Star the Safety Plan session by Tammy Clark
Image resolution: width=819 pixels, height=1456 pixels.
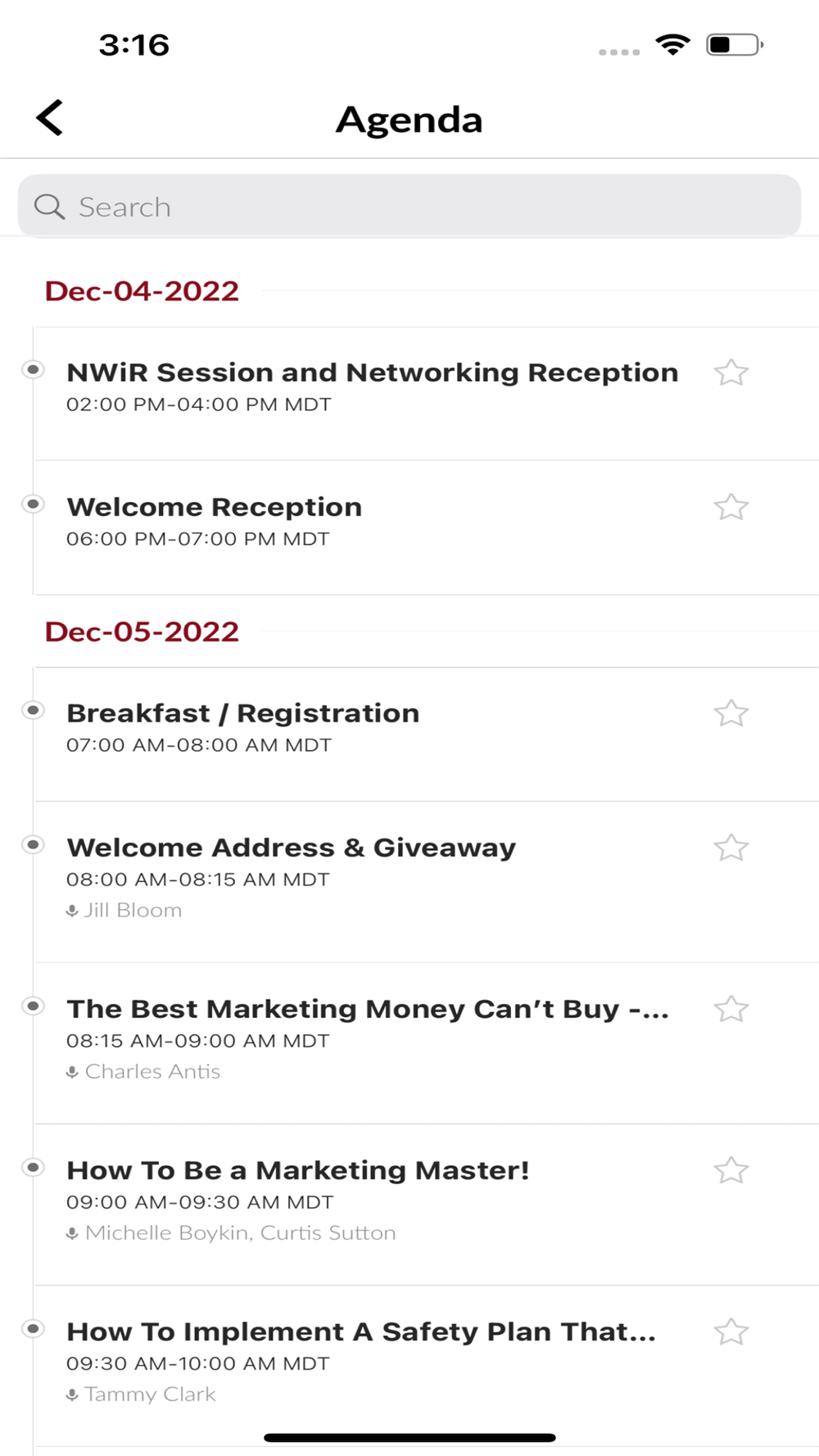tap(731, 1332)
